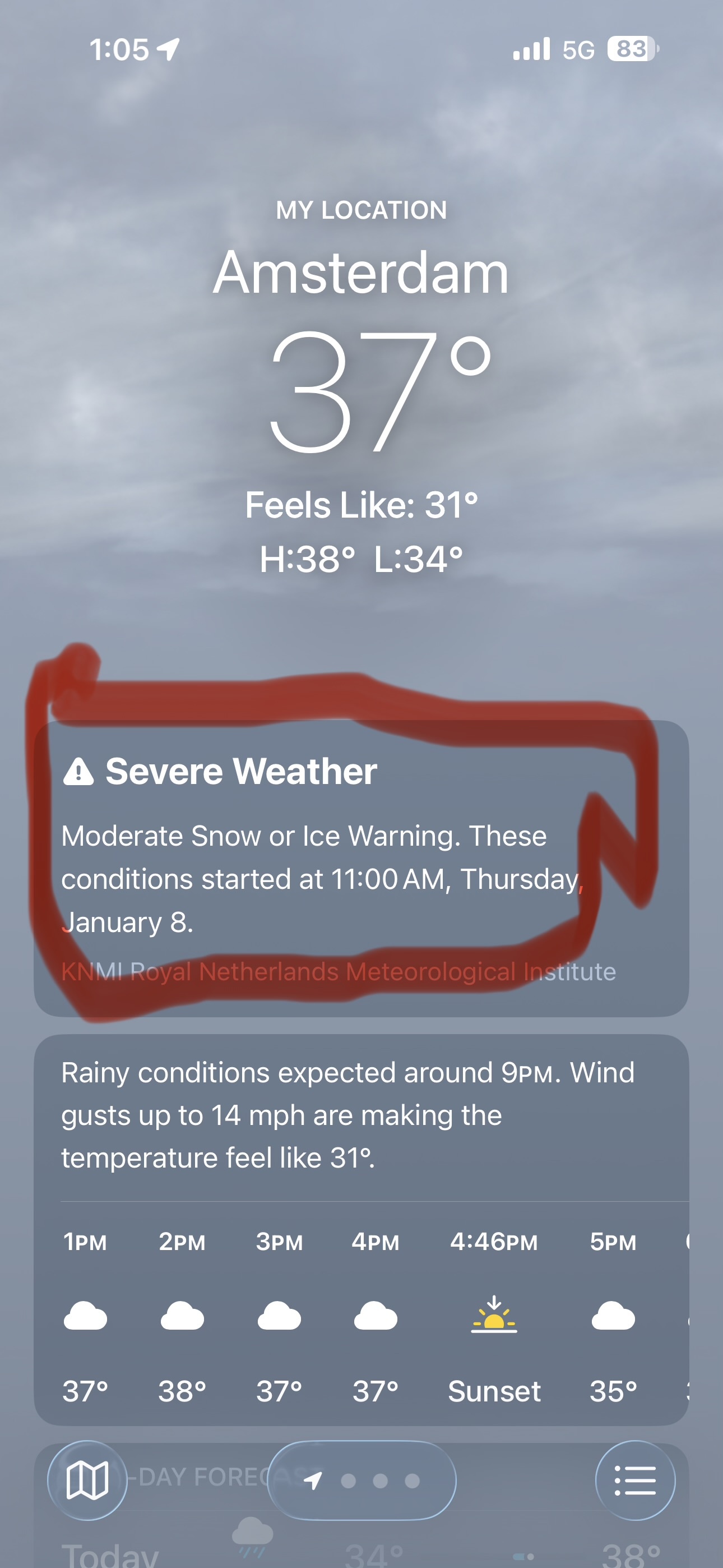Open the weather map
Image resolution: width=723 pixels, height=1568 pixels.
87,1480
